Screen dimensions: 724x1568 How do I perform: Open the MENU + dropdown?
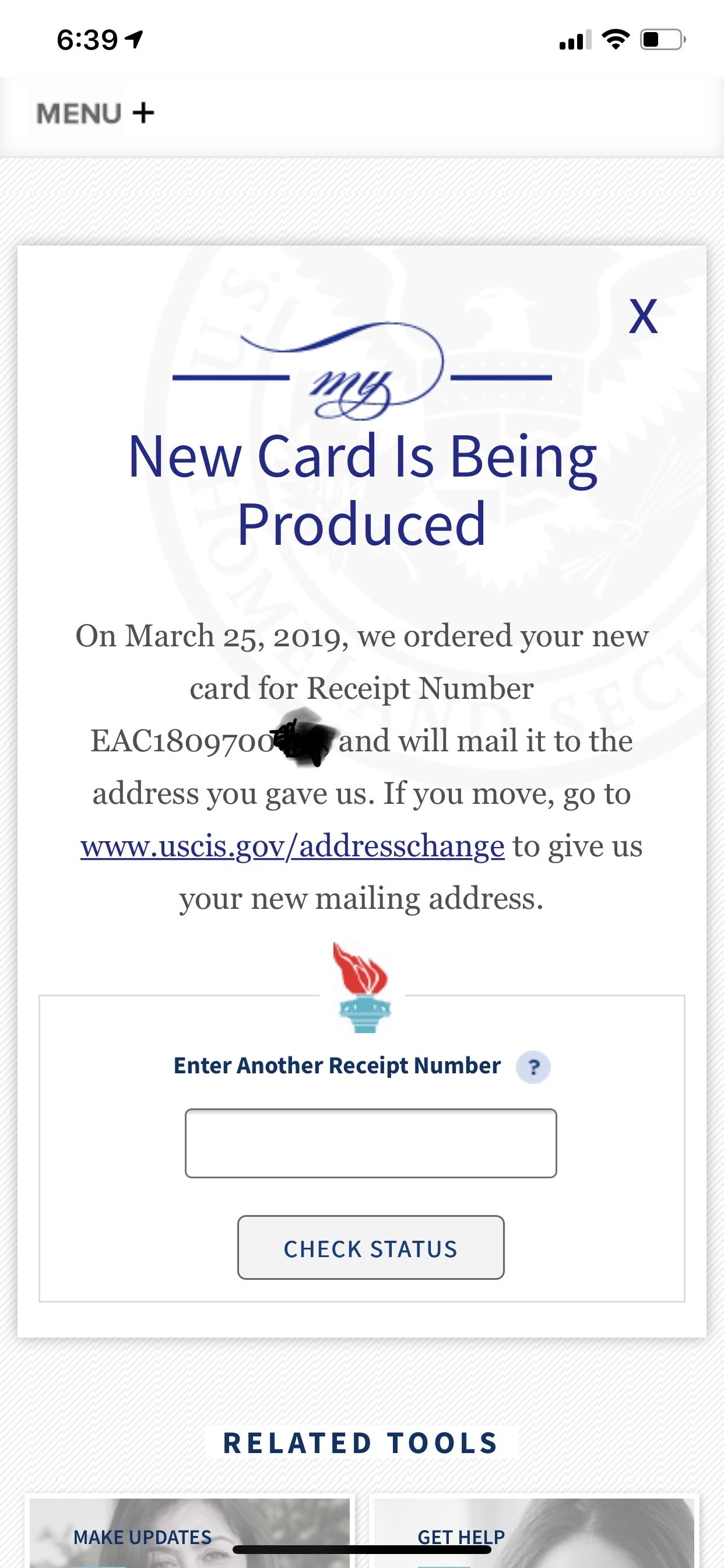pyautogui.click(x=94, y=113)
